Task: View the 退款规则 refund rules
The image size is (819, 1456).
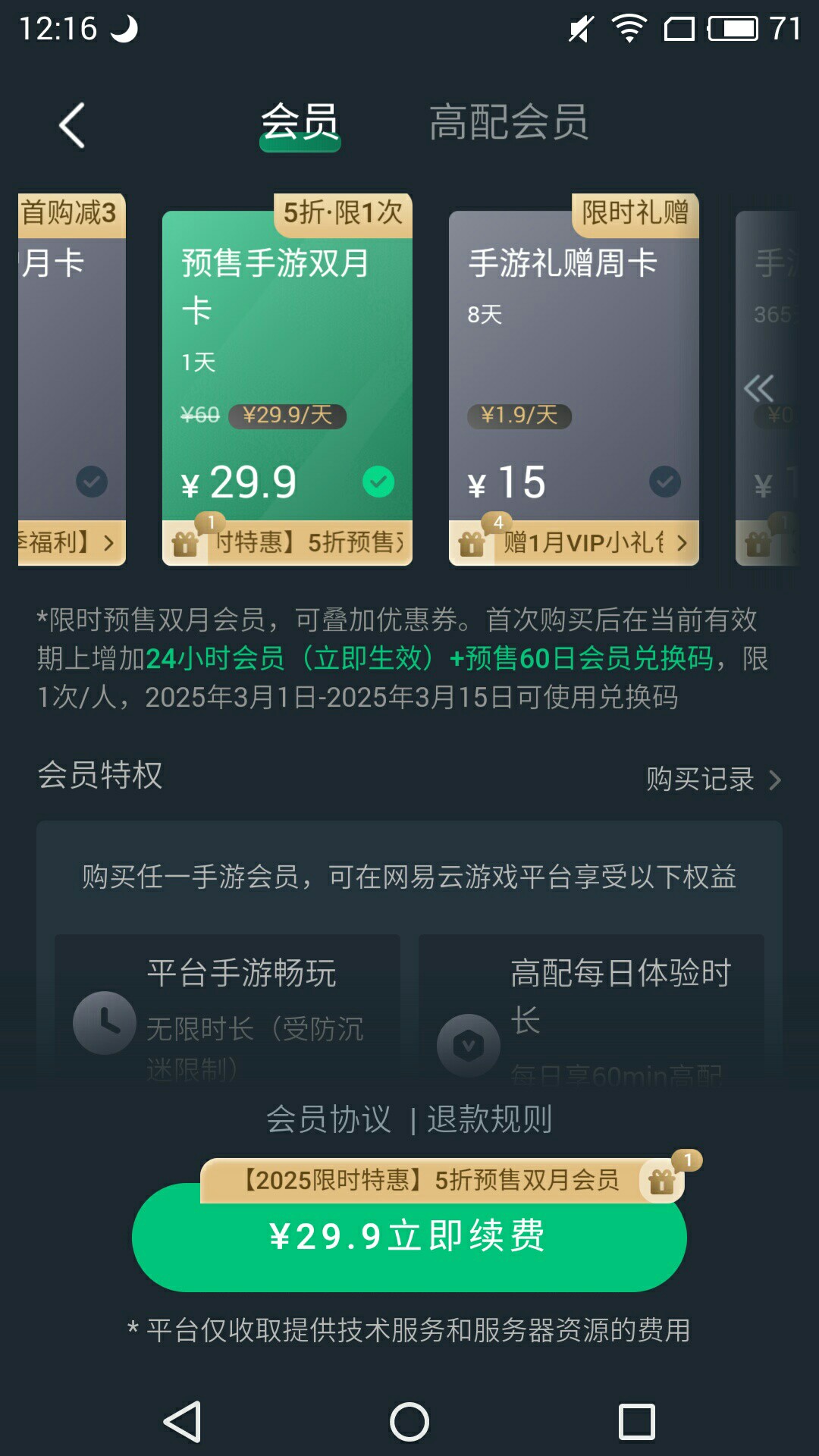Action: (490, 1119)
